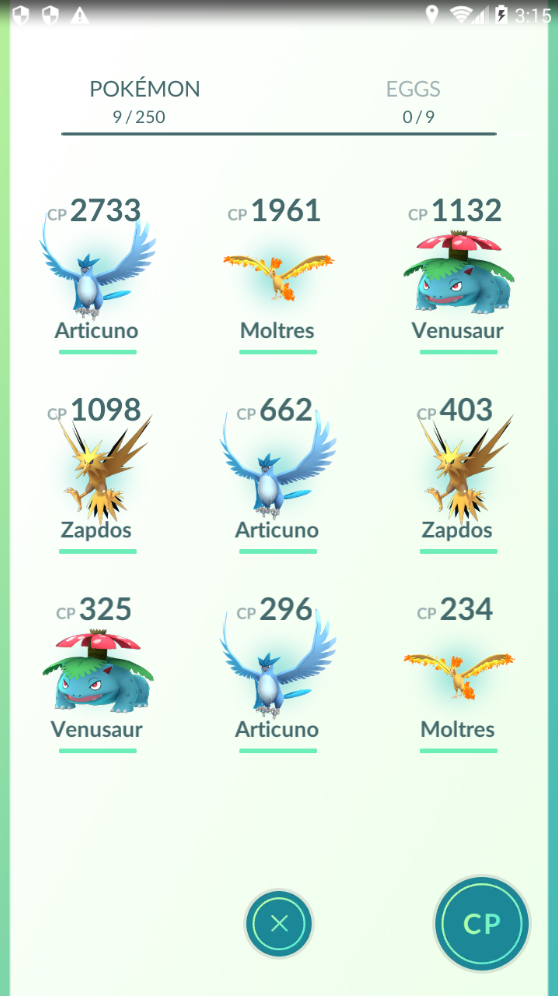This screenshot has width=558, height=996.
Task: Open the Venusaur with CP 325
Action: tap(97, 674)
